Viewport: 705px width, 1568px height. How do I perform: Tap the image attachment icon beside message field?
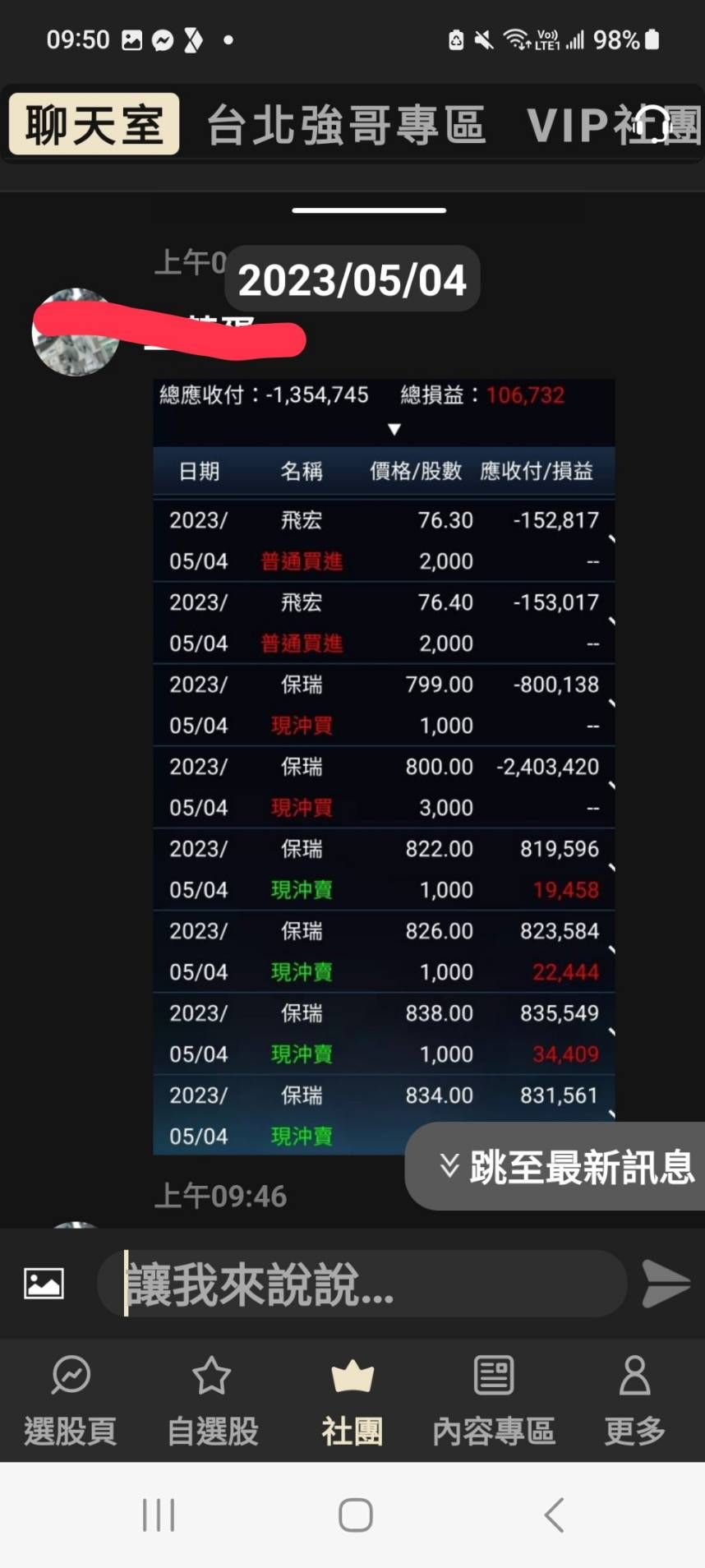click(43, 1282)
